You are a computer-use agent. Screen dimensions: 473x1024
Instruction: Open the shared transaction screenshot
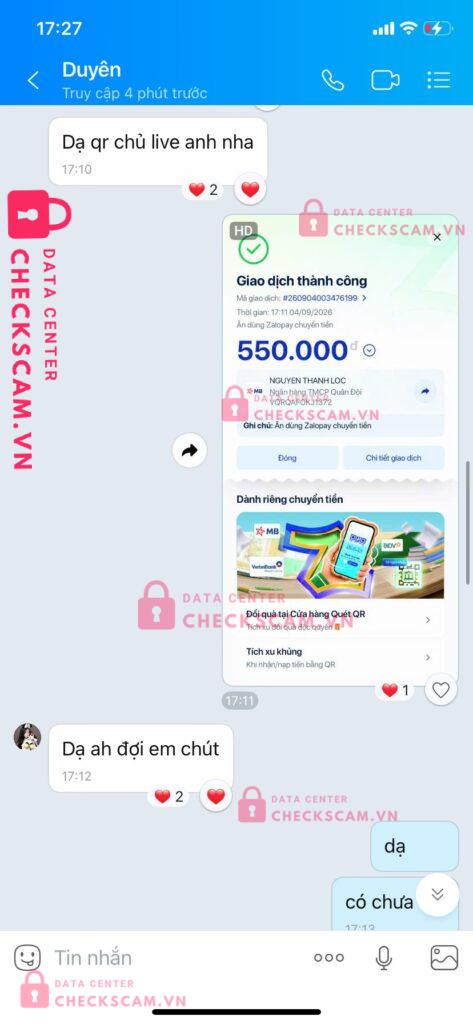[340, 451]
